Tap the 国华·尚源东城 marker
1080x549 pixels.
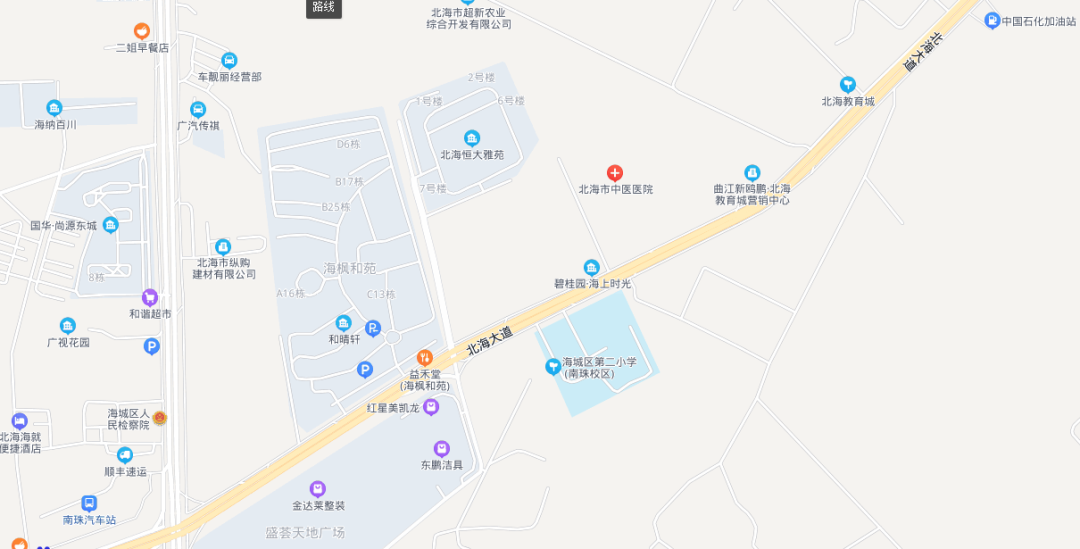(110, 225)
